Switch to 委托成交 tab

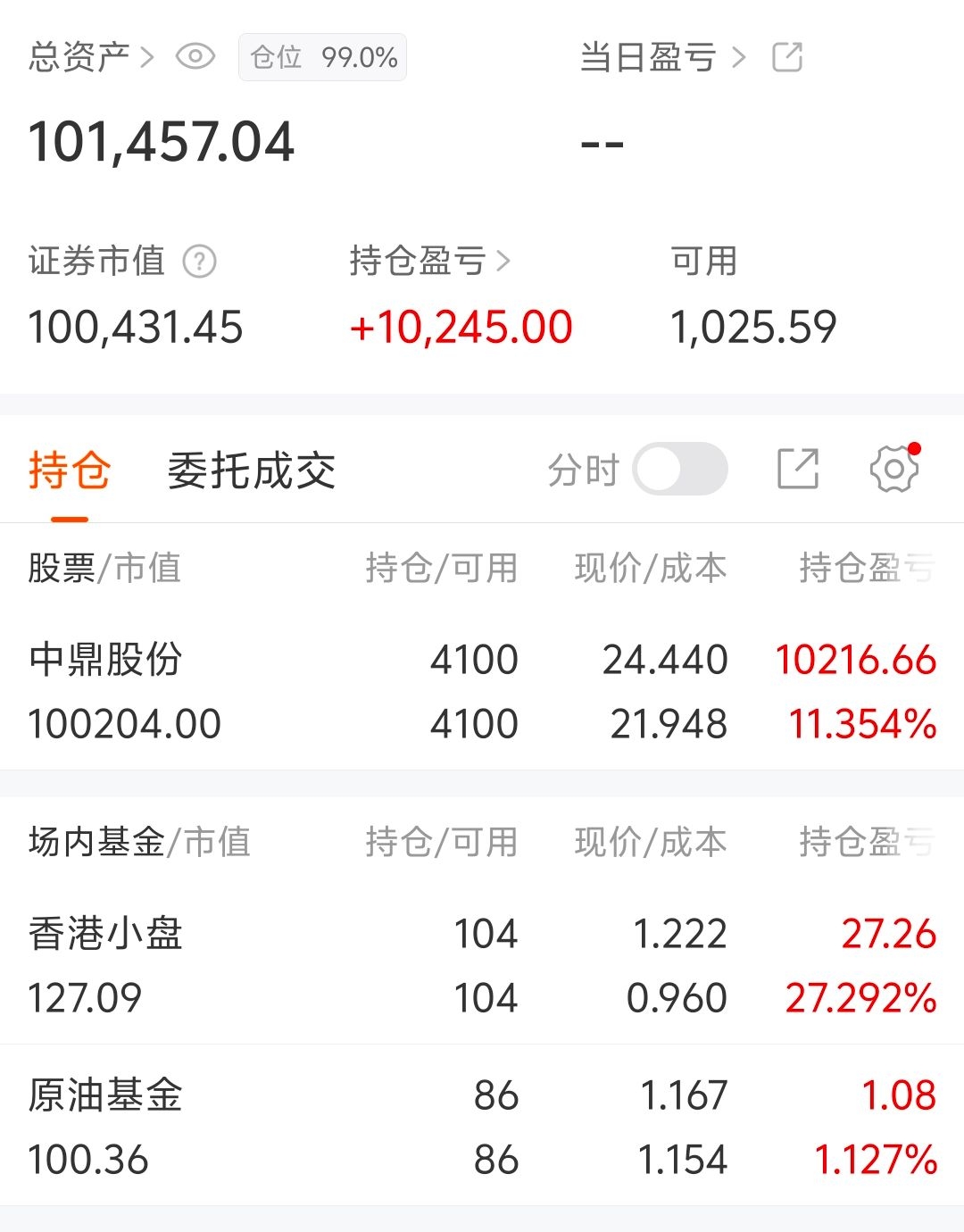click(252, 470)
